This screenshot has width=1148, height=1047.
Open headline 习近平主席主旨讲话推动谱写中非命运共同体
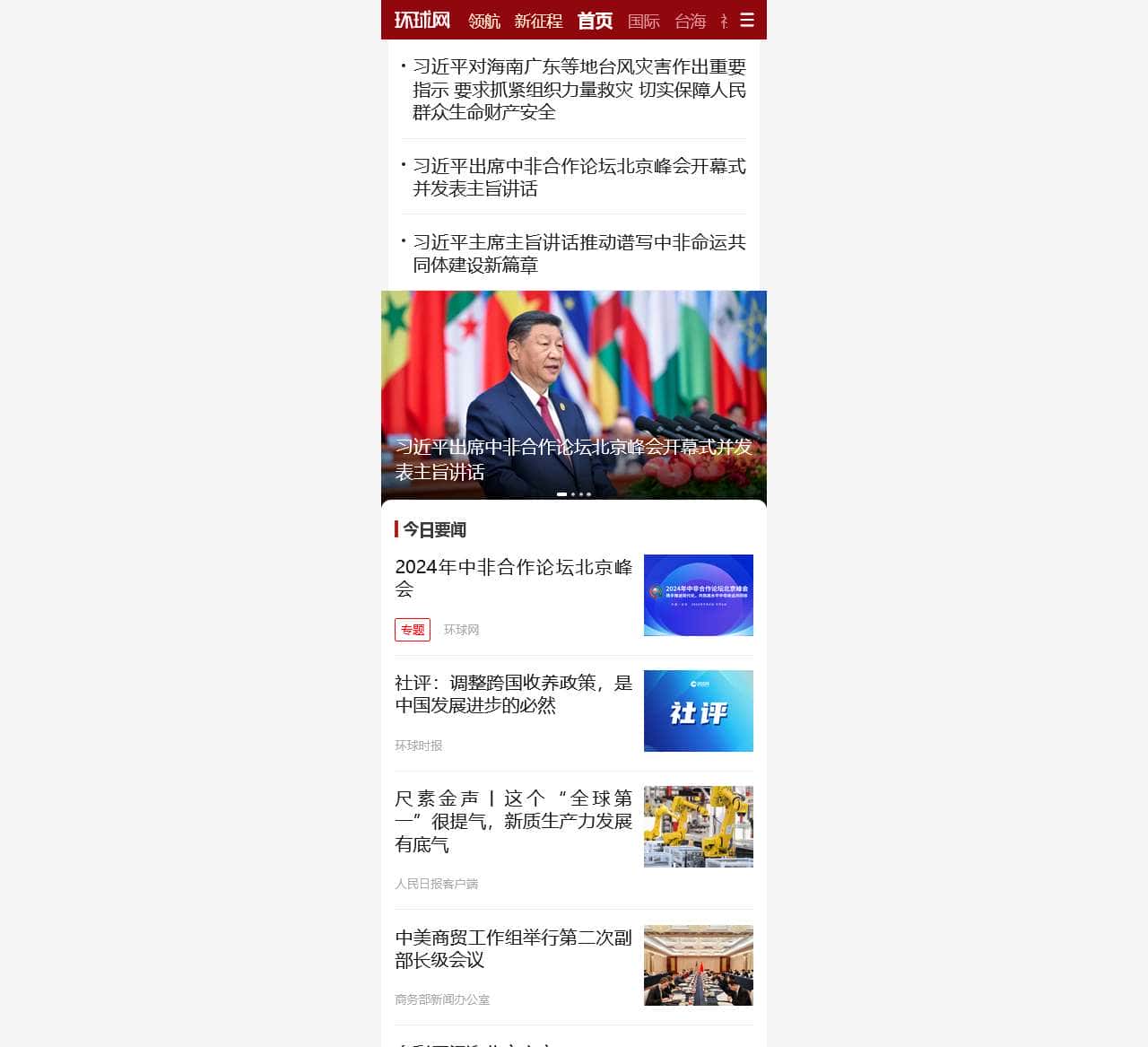point(578,253)
